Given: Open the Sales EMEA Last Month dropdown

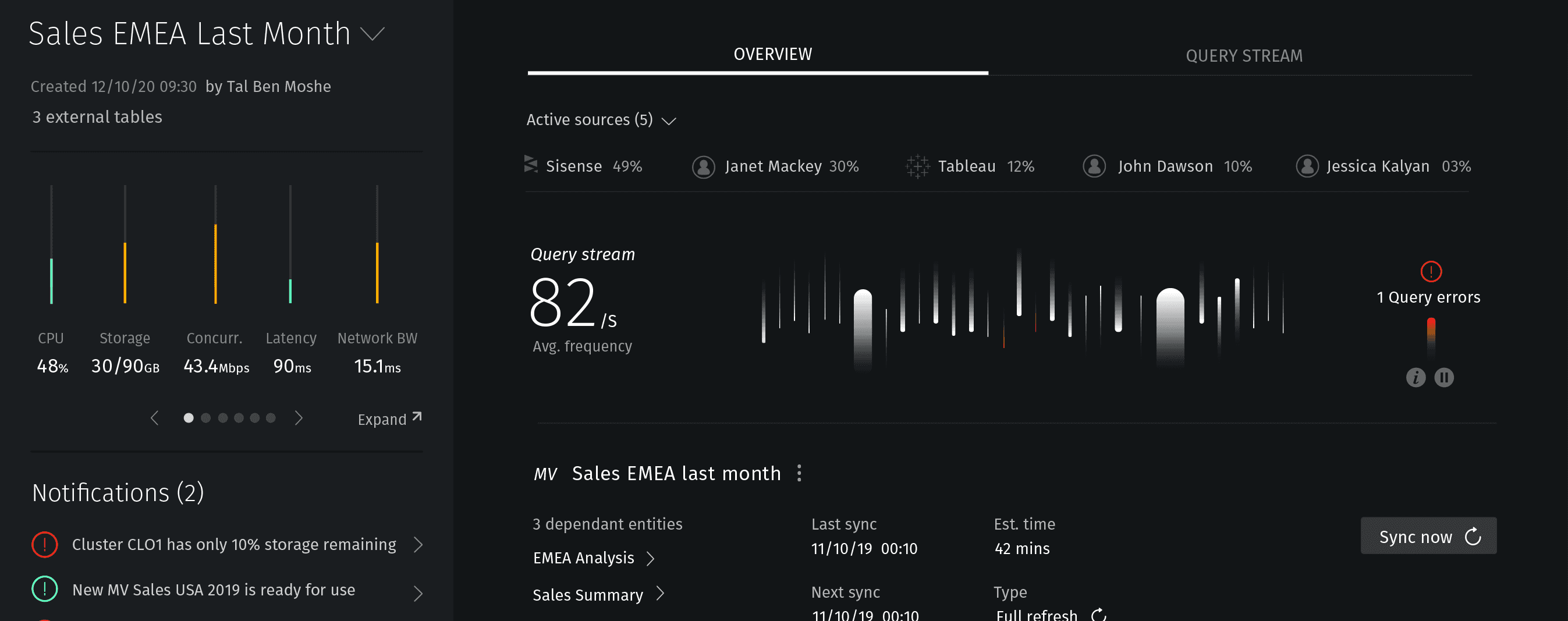Looking at the screenshot, I should [x=372, y=34].
